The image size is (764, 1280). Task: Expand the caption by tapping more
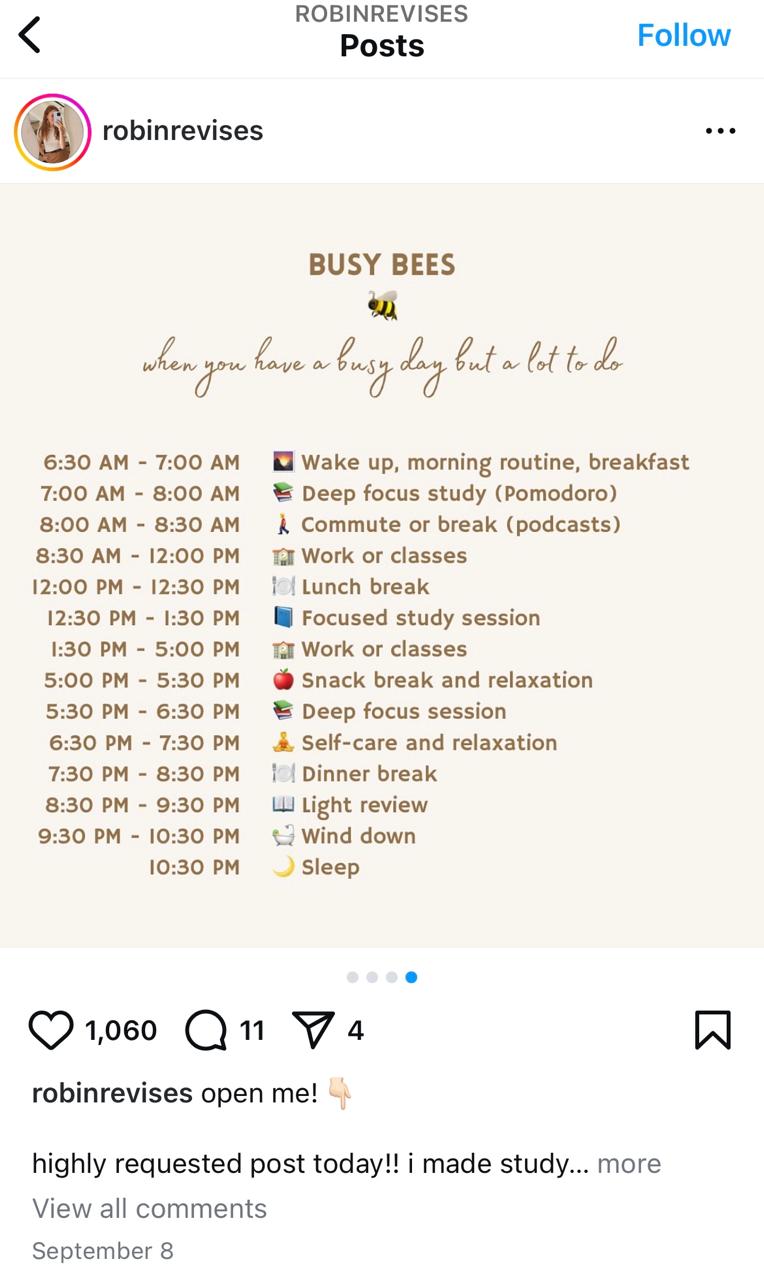[x=629, y=1163]
